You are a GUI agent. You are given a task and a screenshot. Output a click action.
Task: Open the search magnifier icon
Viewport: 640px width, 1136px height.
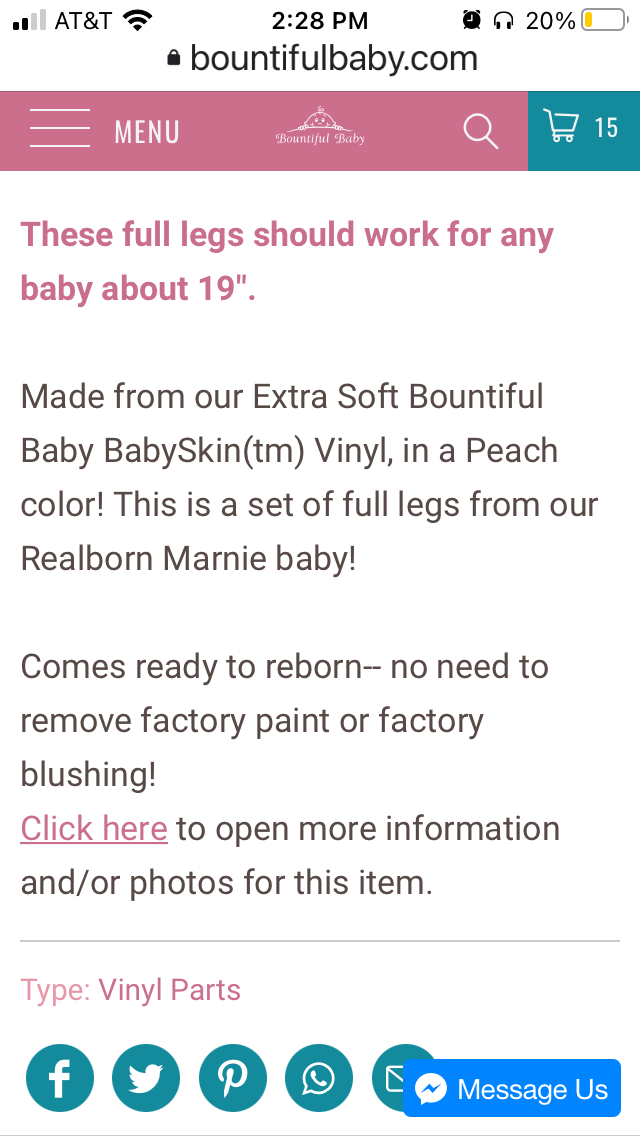point(481,131)
